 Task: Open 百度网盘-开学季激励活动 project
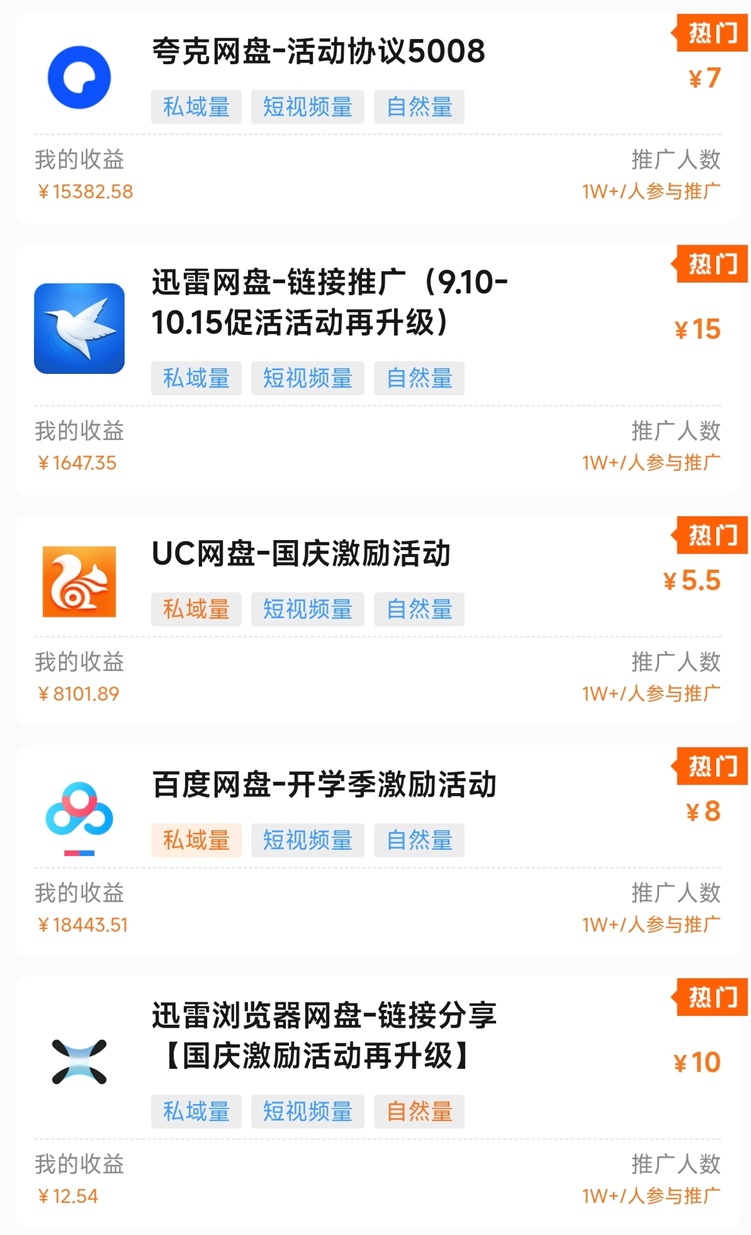coord(324,784)
